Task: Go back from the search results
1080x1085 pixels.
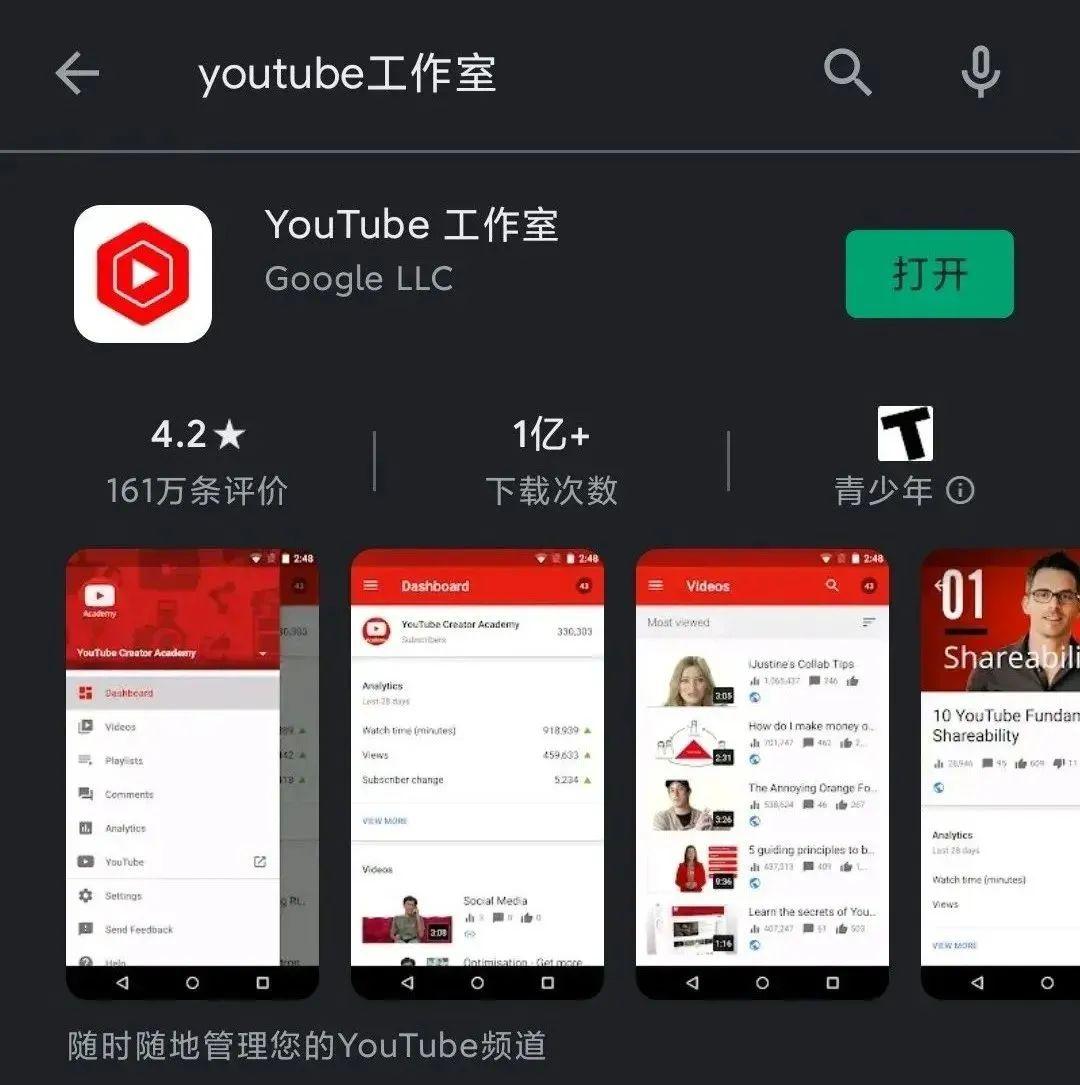Action: coord(77,74)
